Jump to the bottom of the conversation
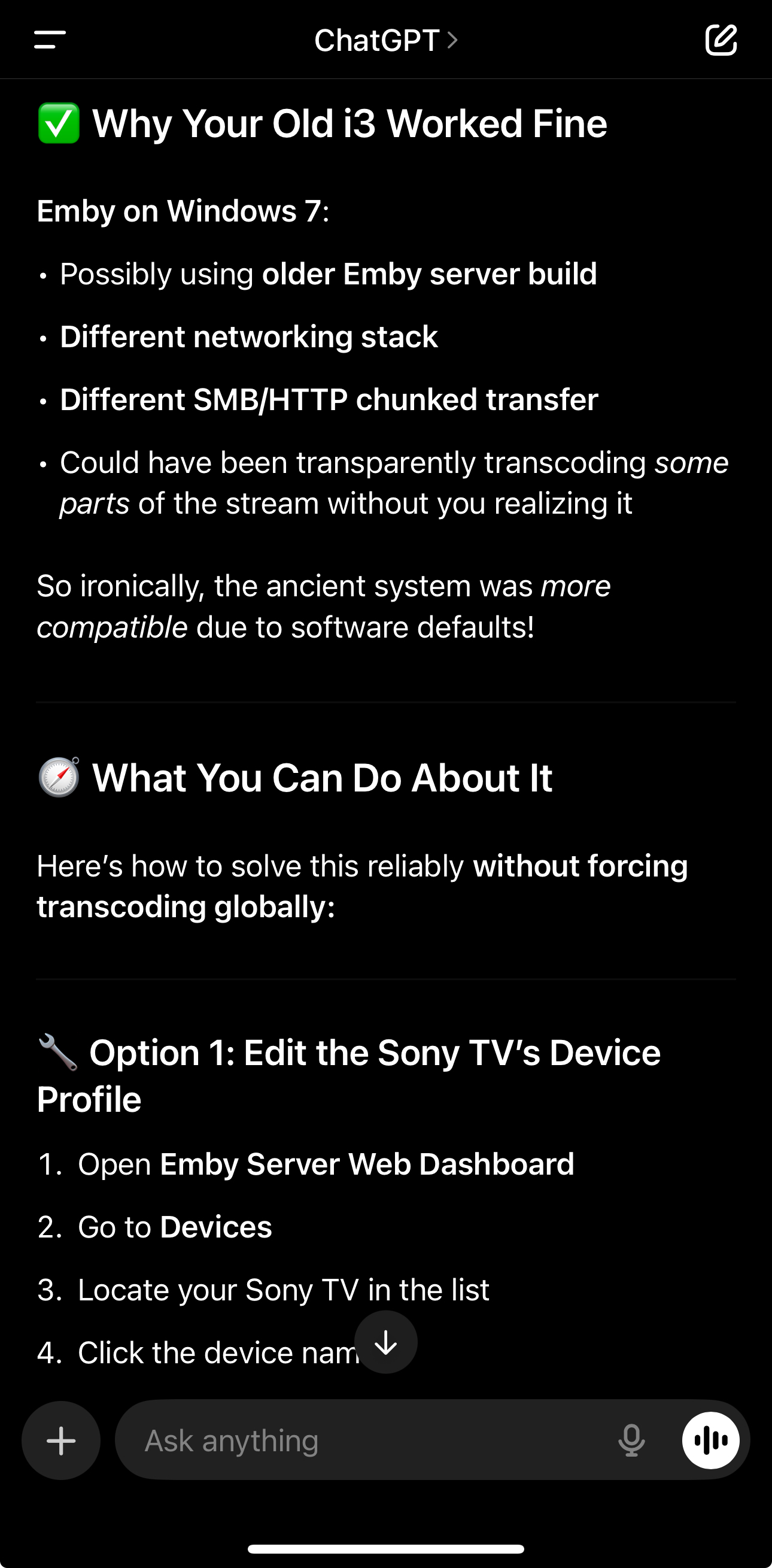772x1568 pixels. point(385,1342)
